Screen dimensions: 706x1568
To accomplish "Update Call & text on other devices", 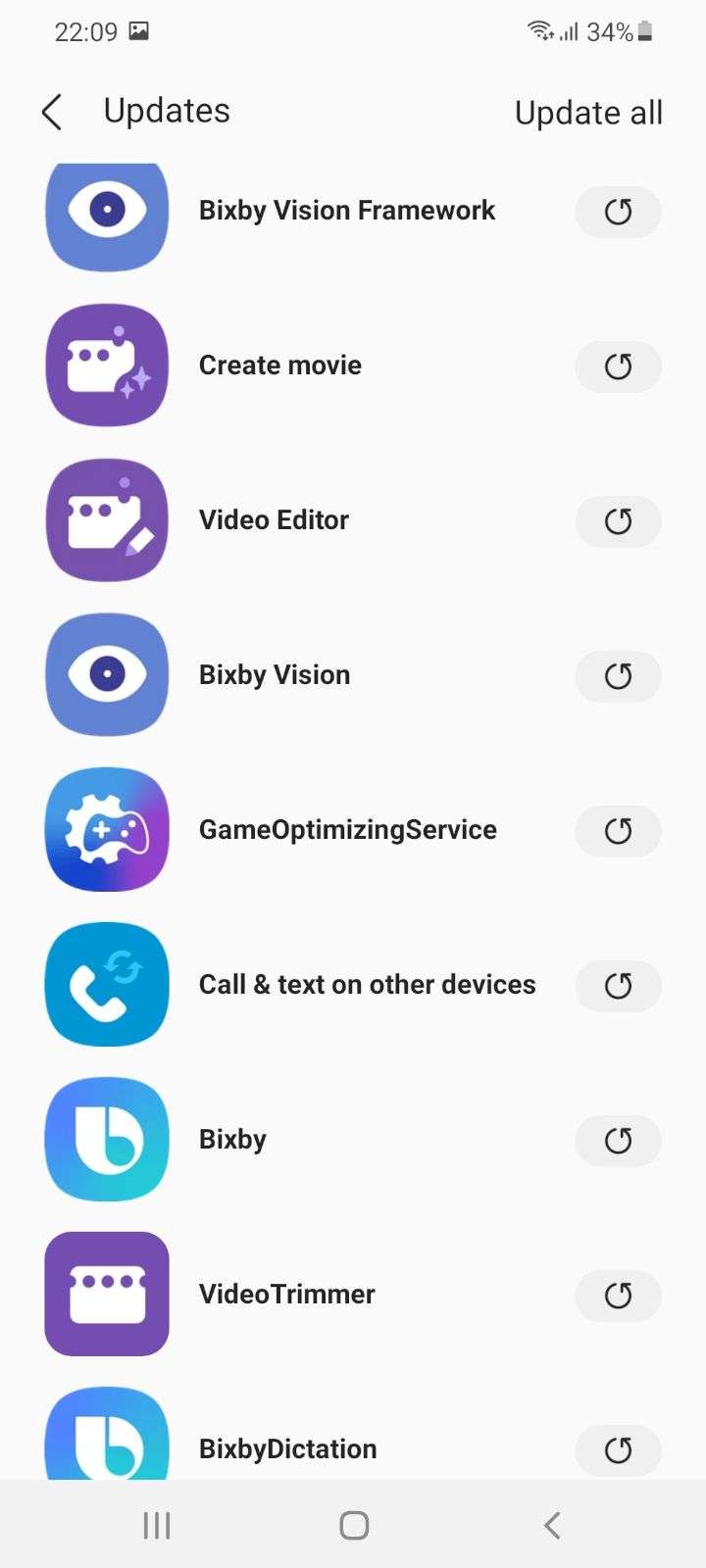I will 618,986.
